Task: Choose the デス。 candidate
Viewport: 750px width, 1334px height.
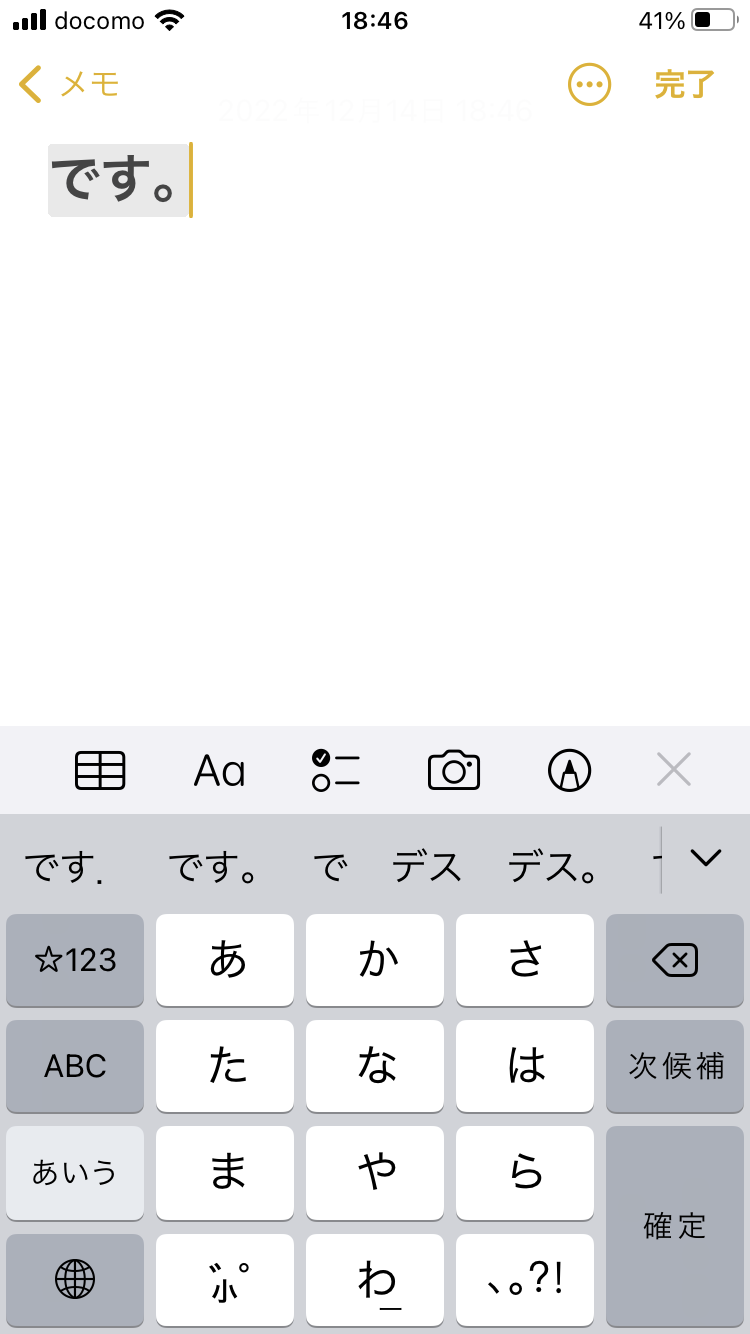Action: pyautogui.click(x=553, y=868)
